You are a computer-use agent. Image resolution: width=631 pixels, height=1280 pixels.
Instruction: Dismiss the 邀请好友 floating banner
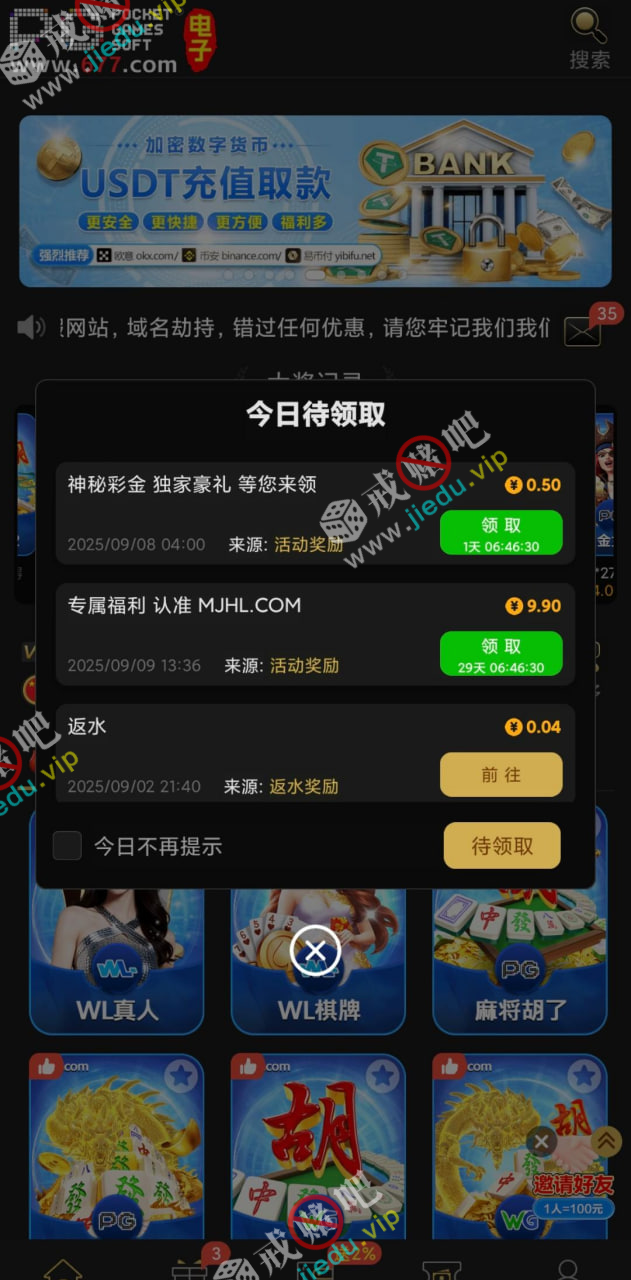[x=541, y=1141]
